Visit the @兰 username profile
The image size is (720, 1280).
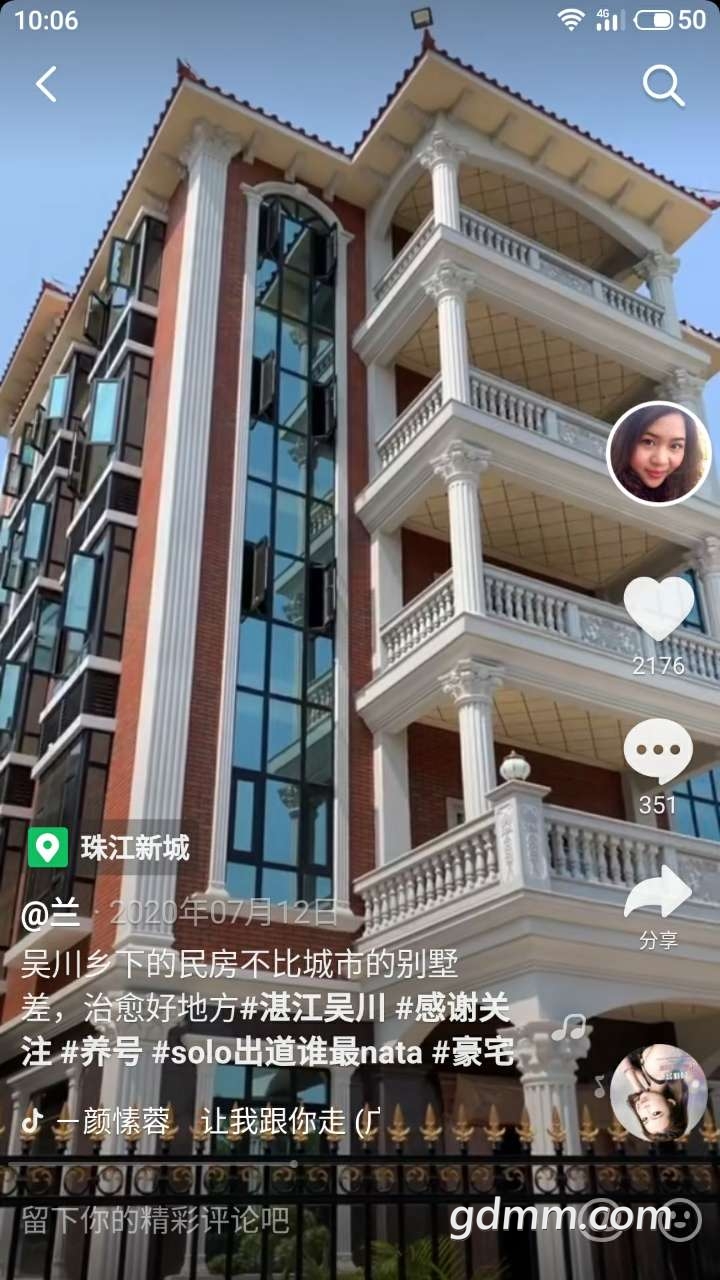(x=51, y=913)
